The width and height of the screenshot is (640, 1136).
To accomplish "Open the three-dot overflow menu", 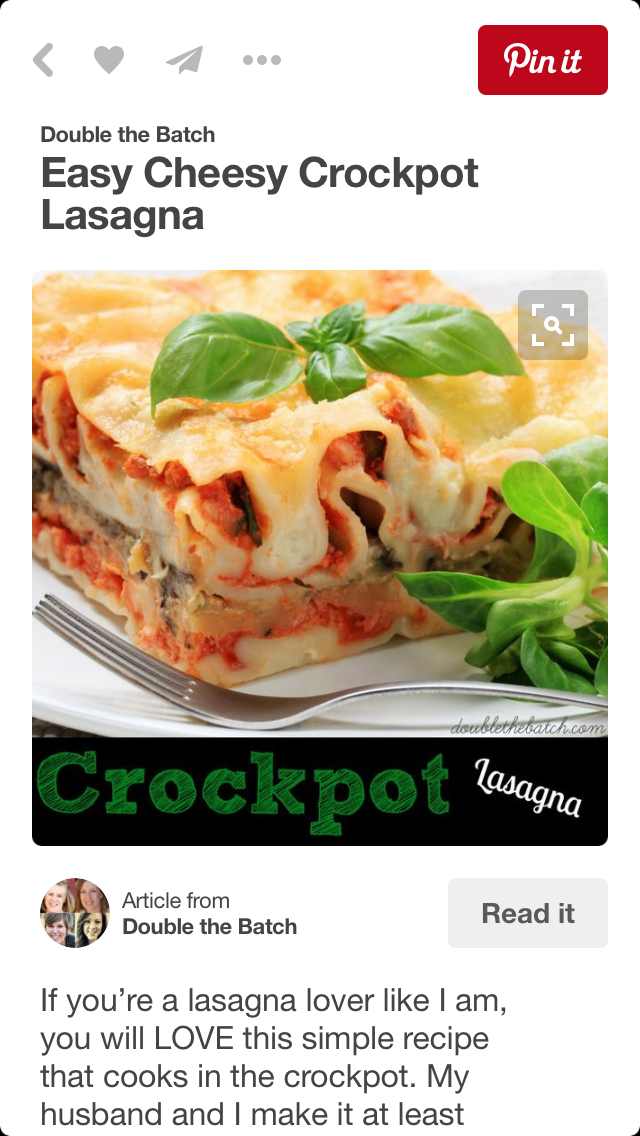I will pyautogui.click(x=262, y=60).
